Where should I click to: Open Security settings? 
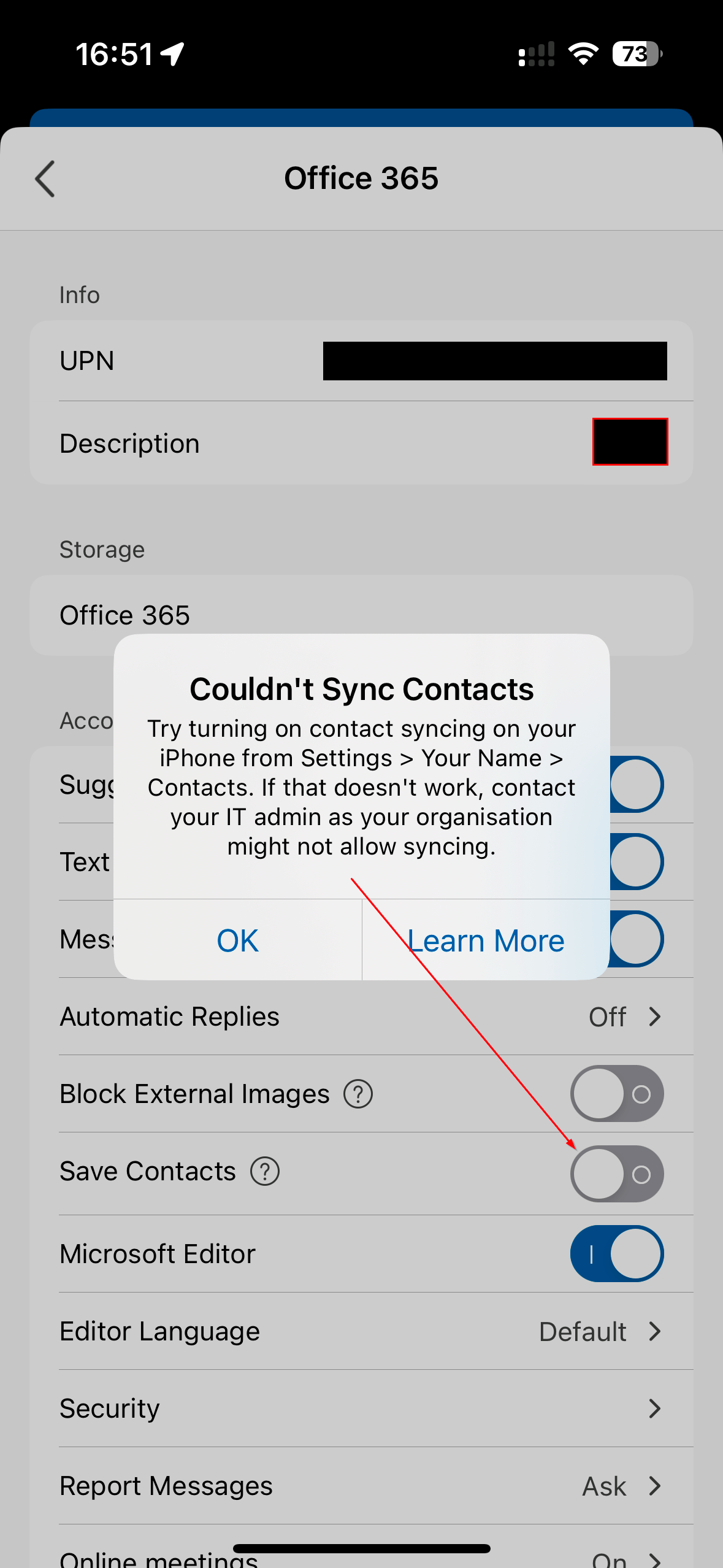[x=361, y=1409]
